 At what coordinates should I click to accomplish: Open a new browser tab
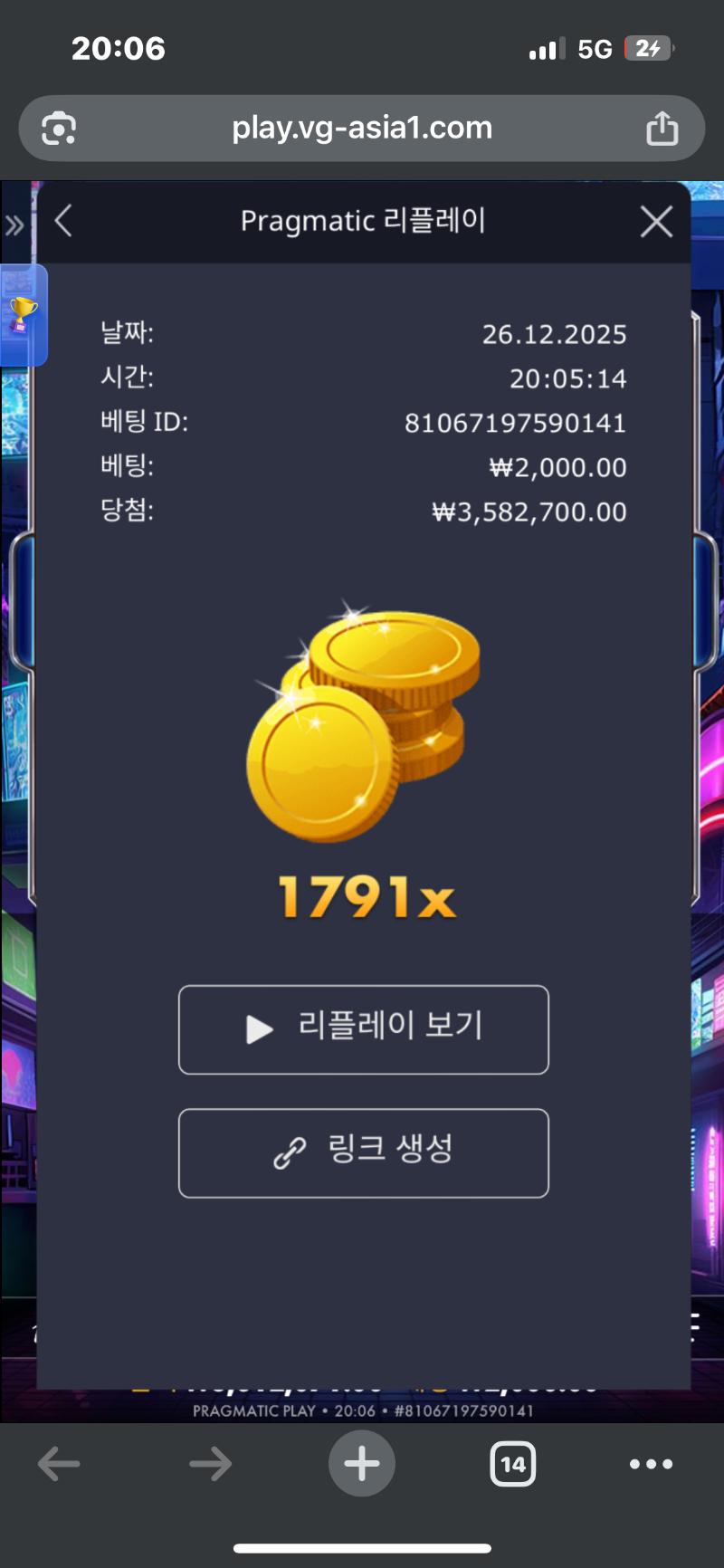pyautogui.click(x=362, y=1464)
